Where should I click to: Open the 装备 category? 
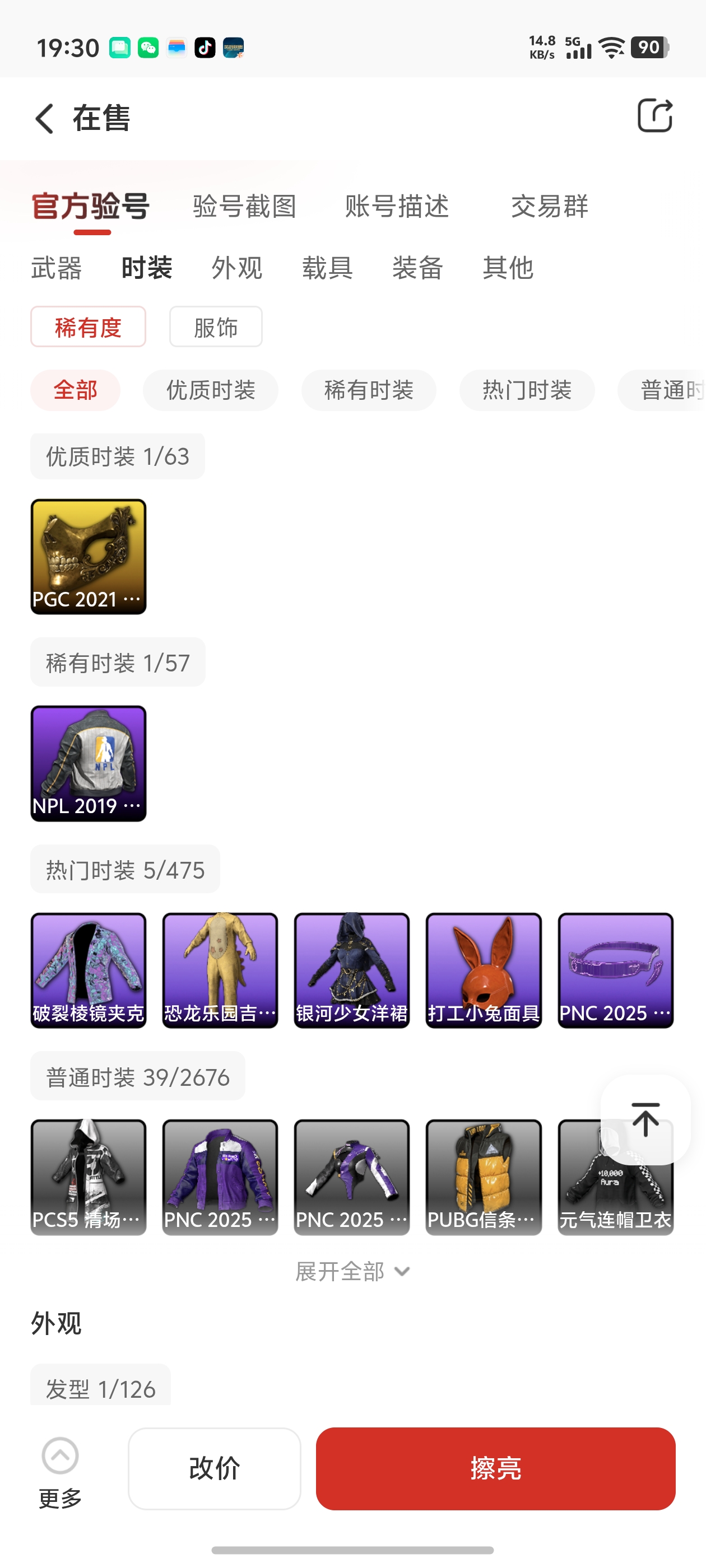[417, 268]
